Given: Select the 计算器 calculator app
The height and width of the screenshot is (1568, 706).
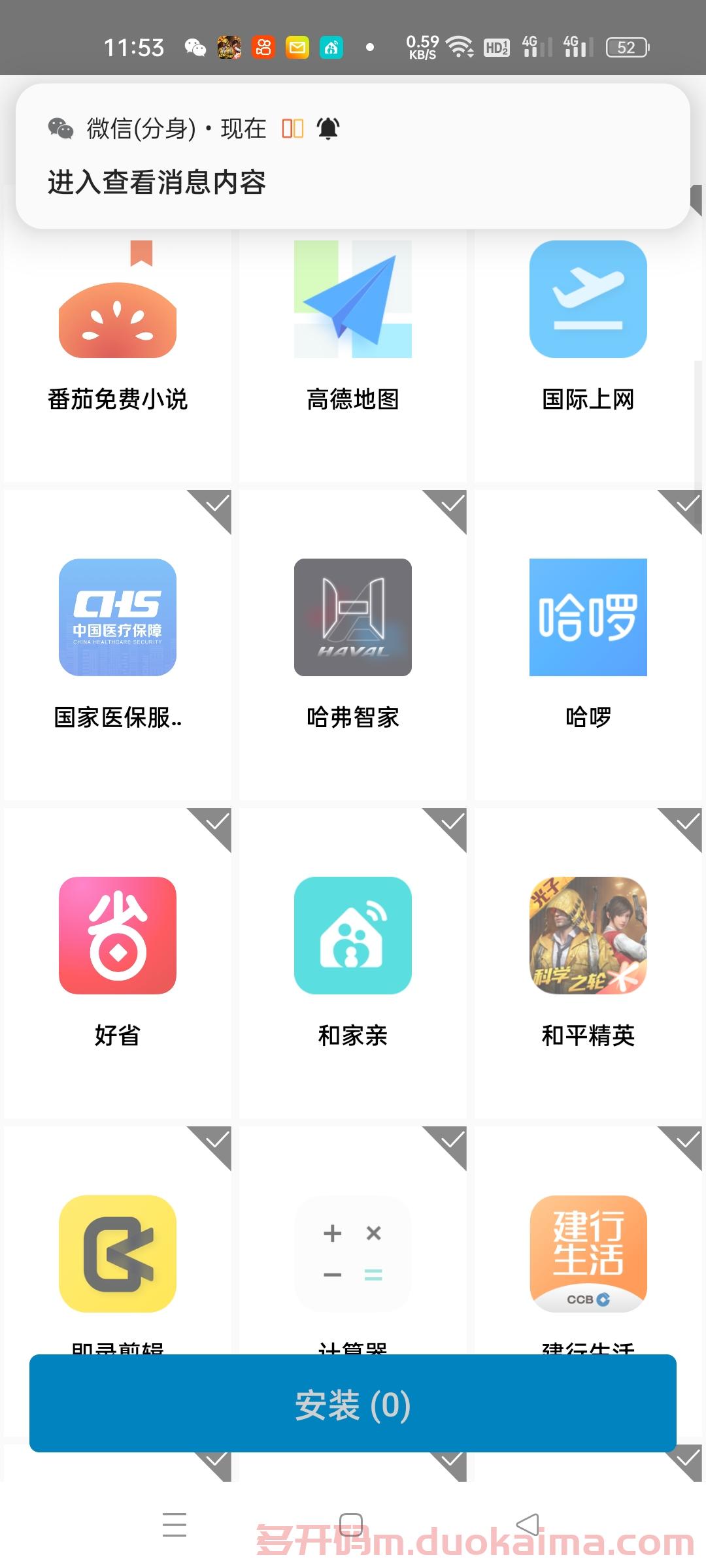Looking at the screenshot, I should coord(353,1253).
